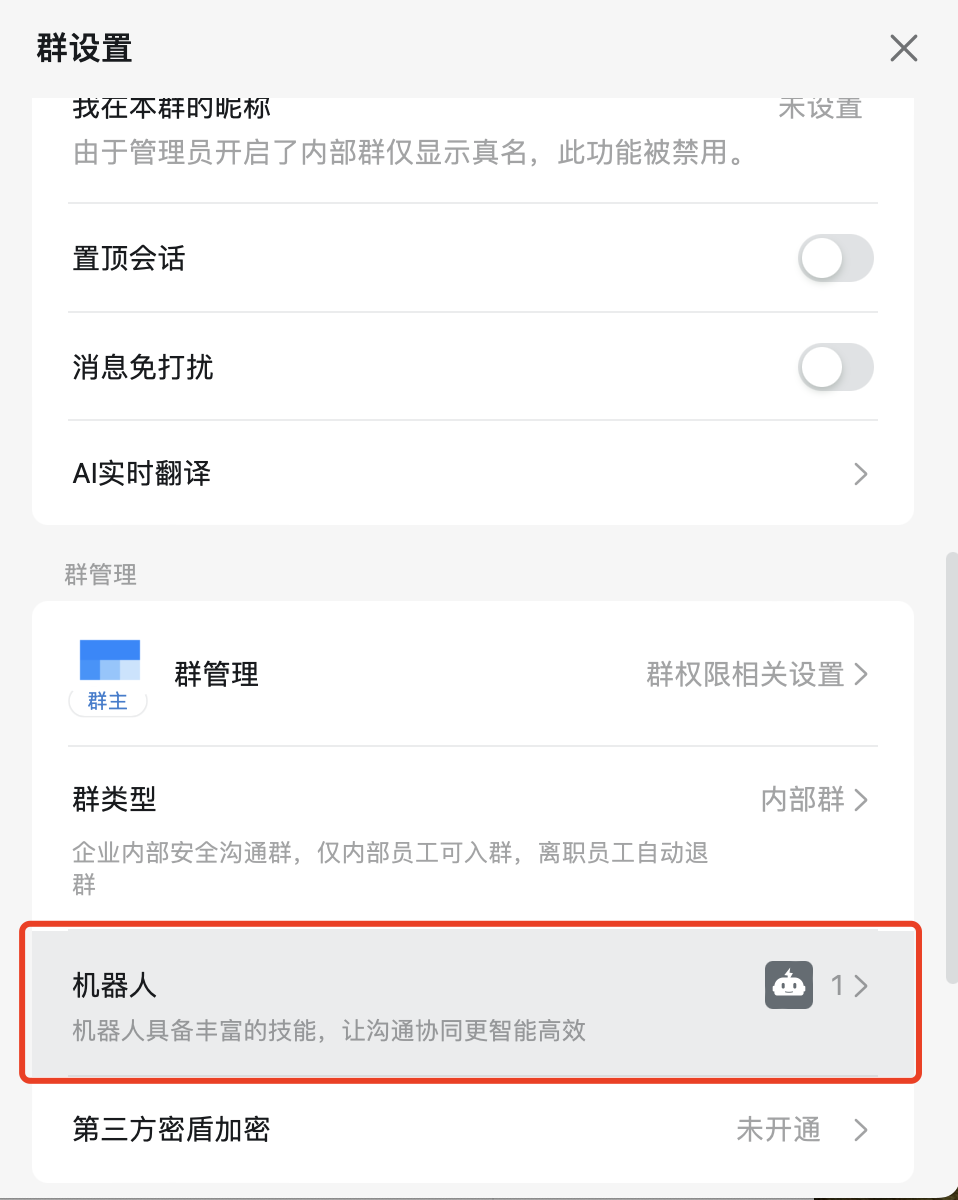Viewport: 958px width, 1200px height.
Task: Close the 群设置 panel
Action: (x=903, y=48)
